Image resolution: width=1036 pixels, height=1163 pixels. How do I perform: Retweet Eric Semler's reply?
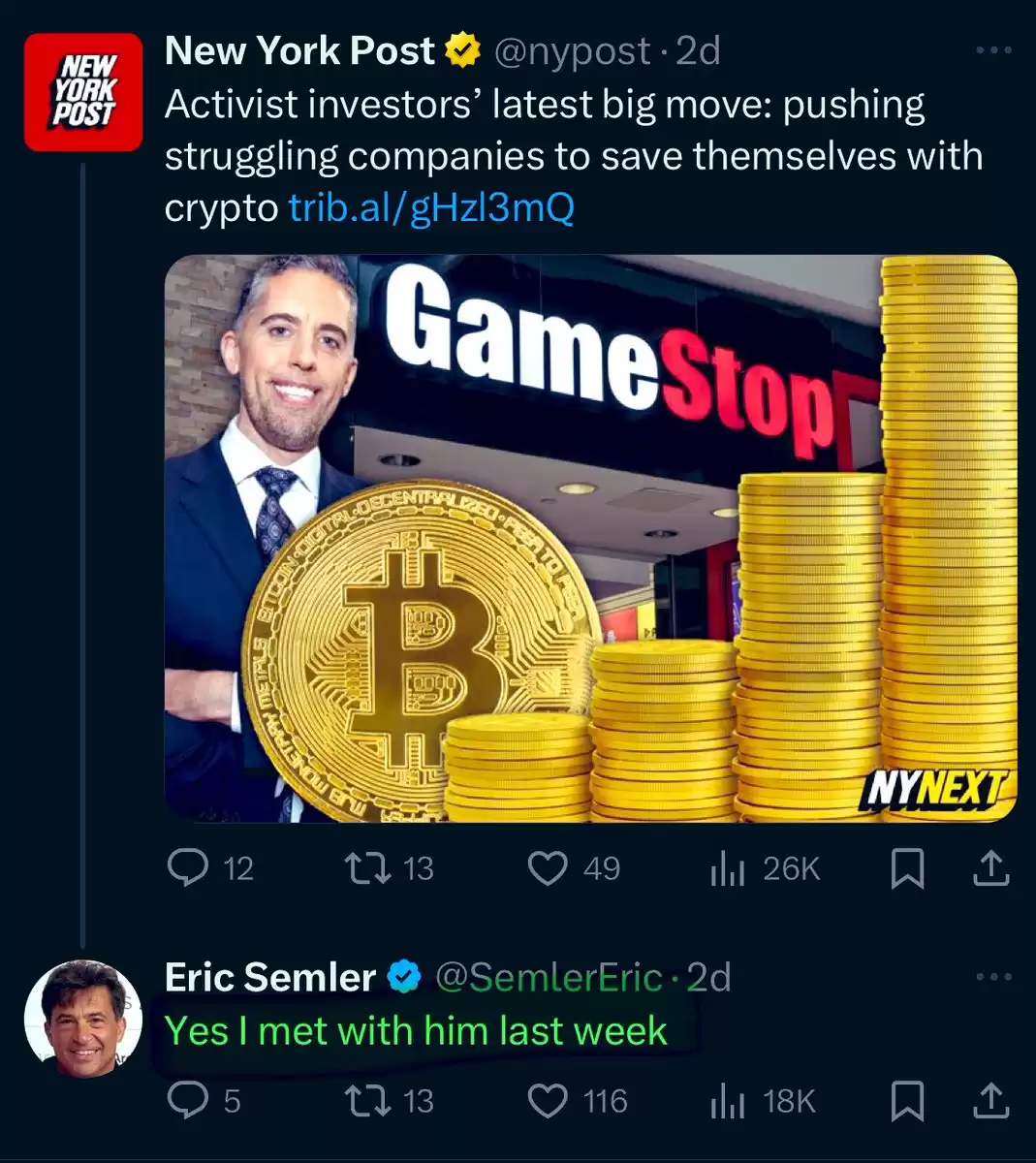tap(368, 1100)
